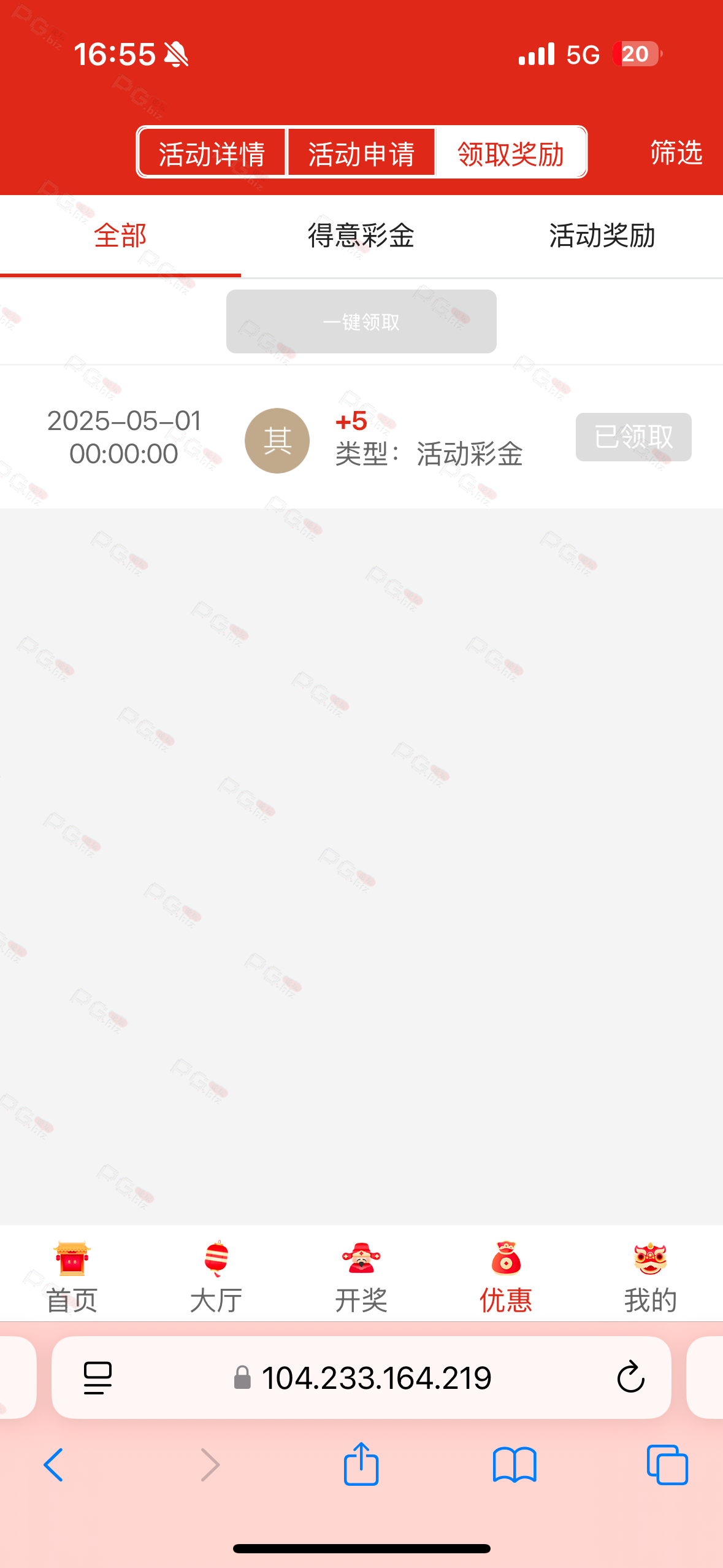Viewport: 723px width, 1568px height.
Task: Open the browser tabs overview
Action: [x=667, y=1465]
